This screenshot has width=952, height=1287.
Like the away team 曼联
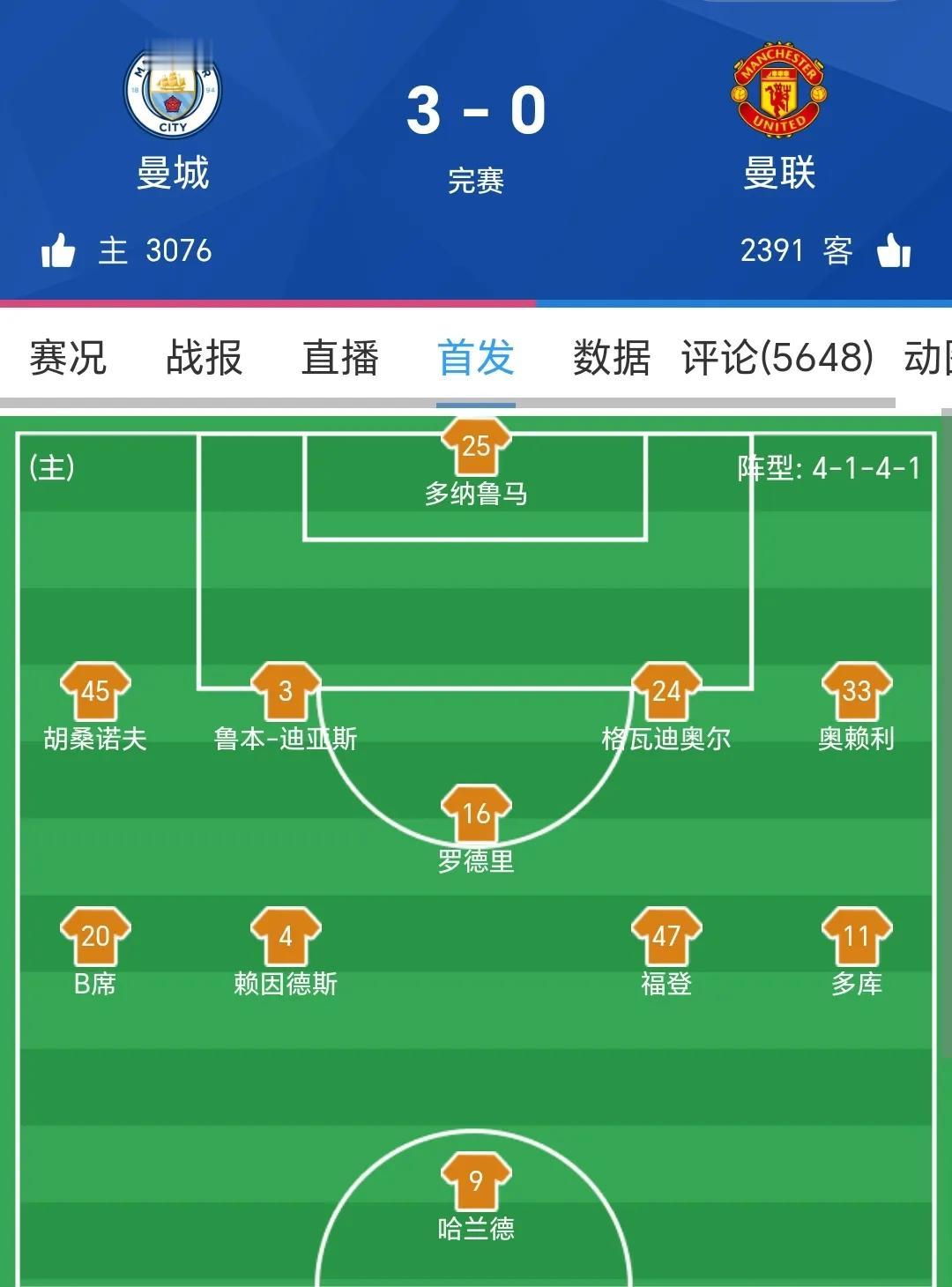point(894,251)
